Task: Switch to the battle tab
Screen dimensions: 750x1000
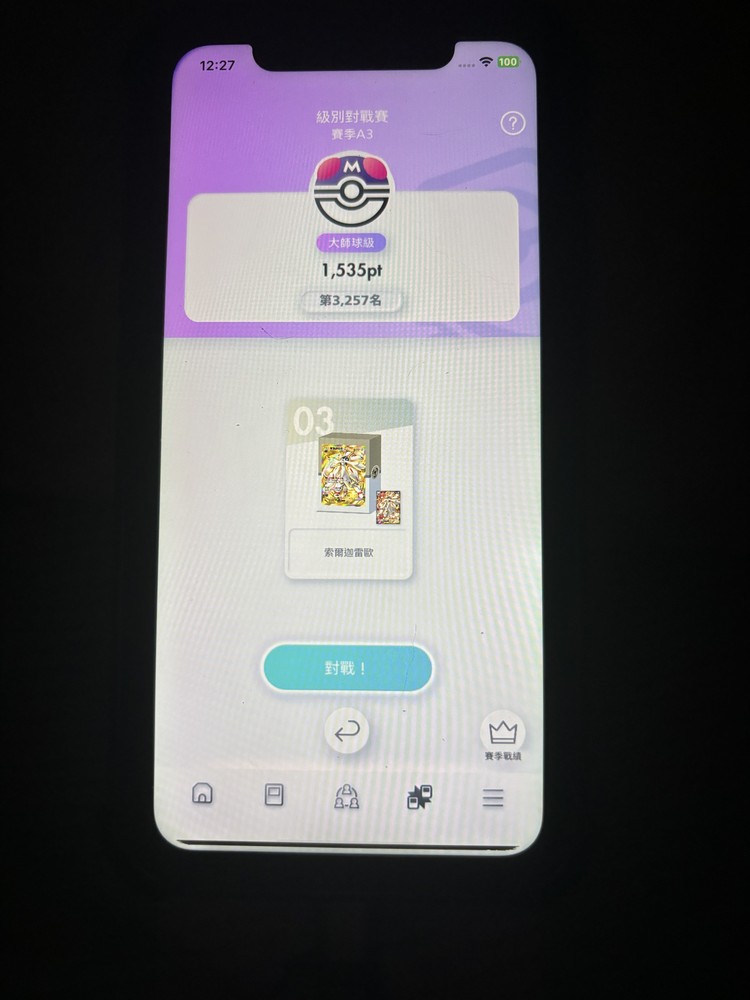Action: point(419,797)
